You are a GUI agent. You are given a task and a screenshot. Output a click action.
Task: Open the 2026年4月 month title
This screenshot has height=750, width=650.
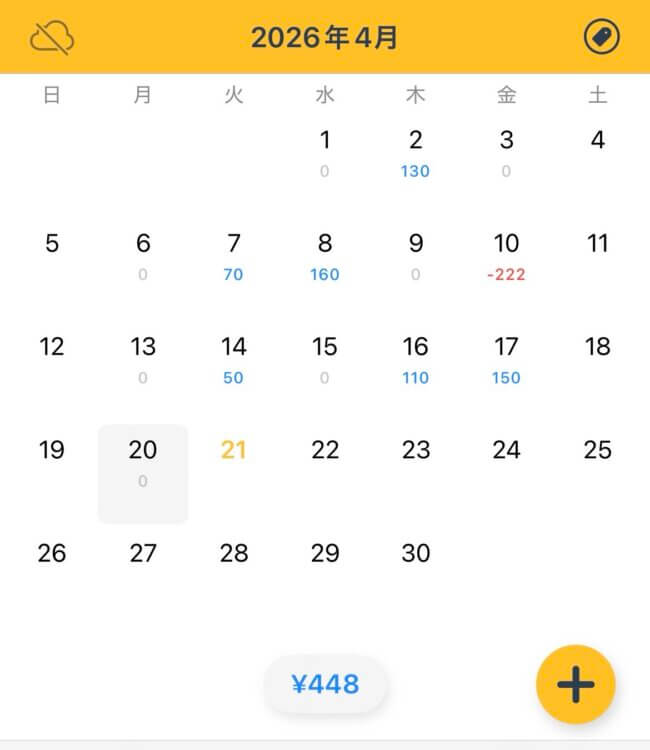point(325,38)
